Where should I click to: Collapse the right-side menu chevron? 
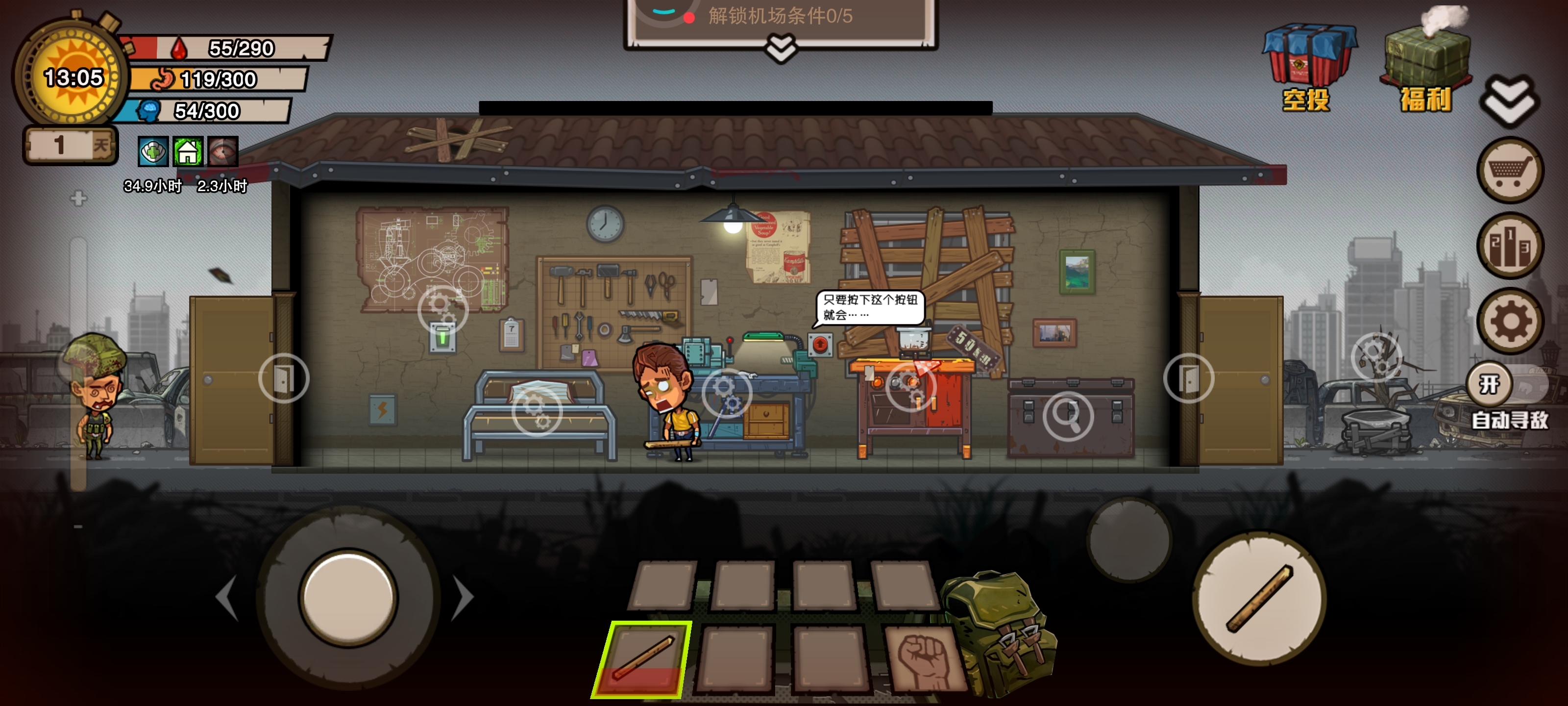click(1510, 101)
